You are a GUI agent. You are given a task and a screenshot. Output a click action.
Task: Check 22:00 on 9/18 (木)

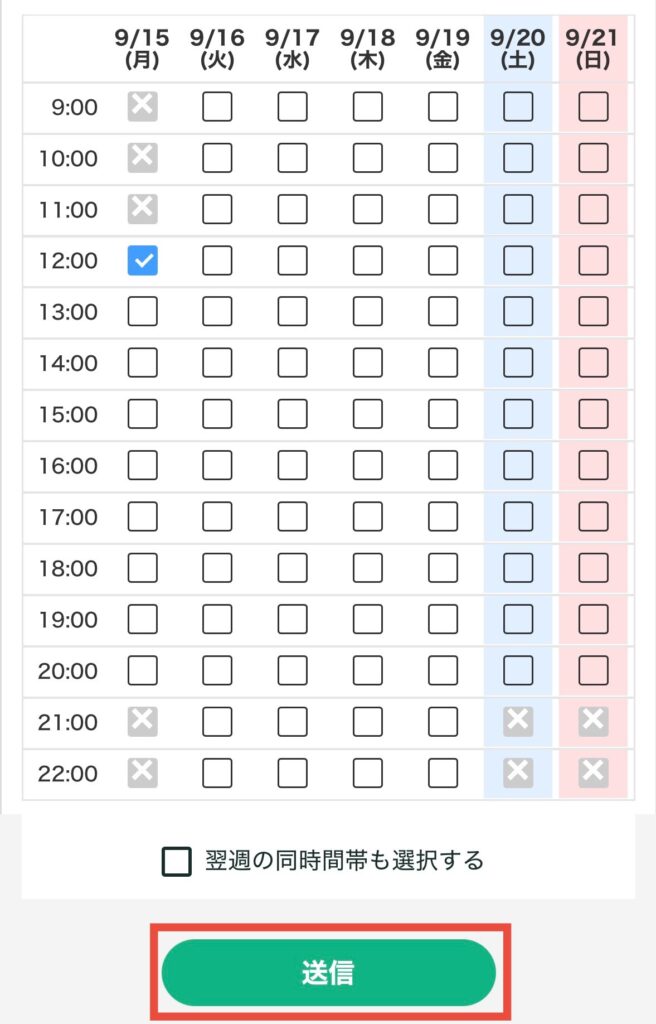click(x=367, y=773)
